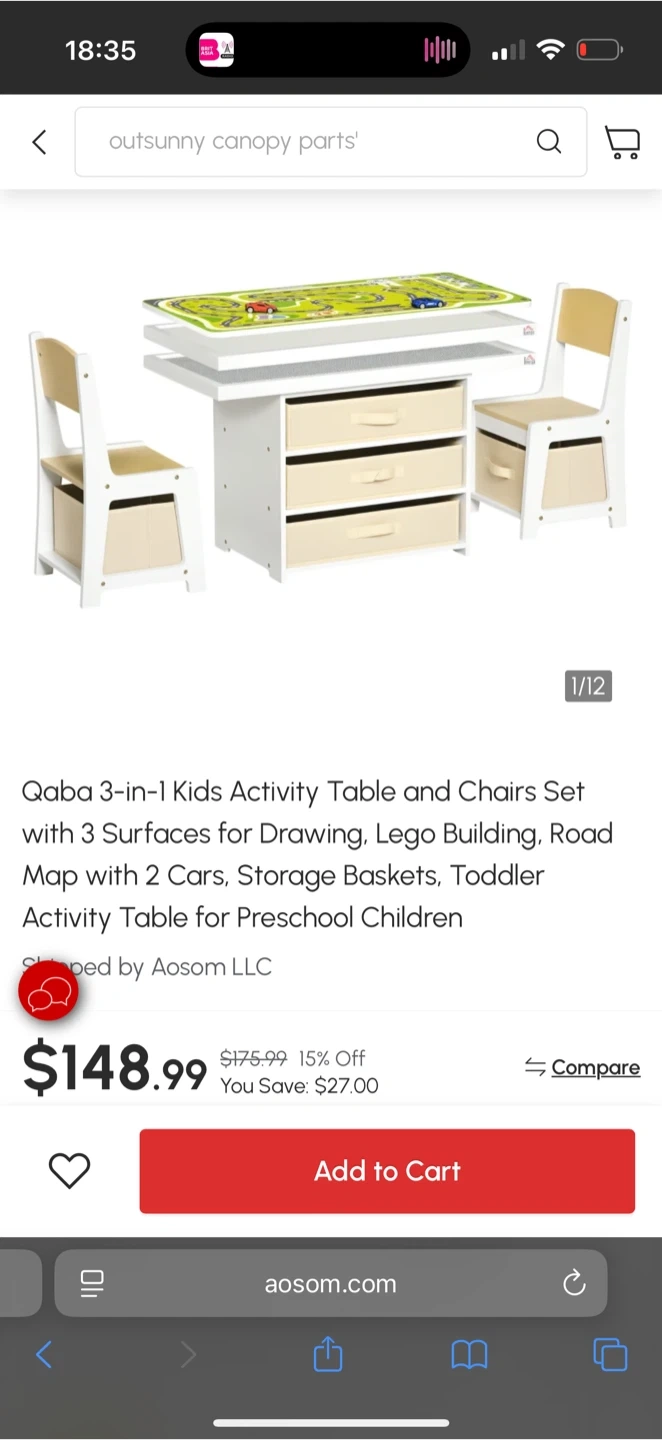662x1440 pixels.
Task: Reload the aosom.com page
Action: [x=574, y=1283]
